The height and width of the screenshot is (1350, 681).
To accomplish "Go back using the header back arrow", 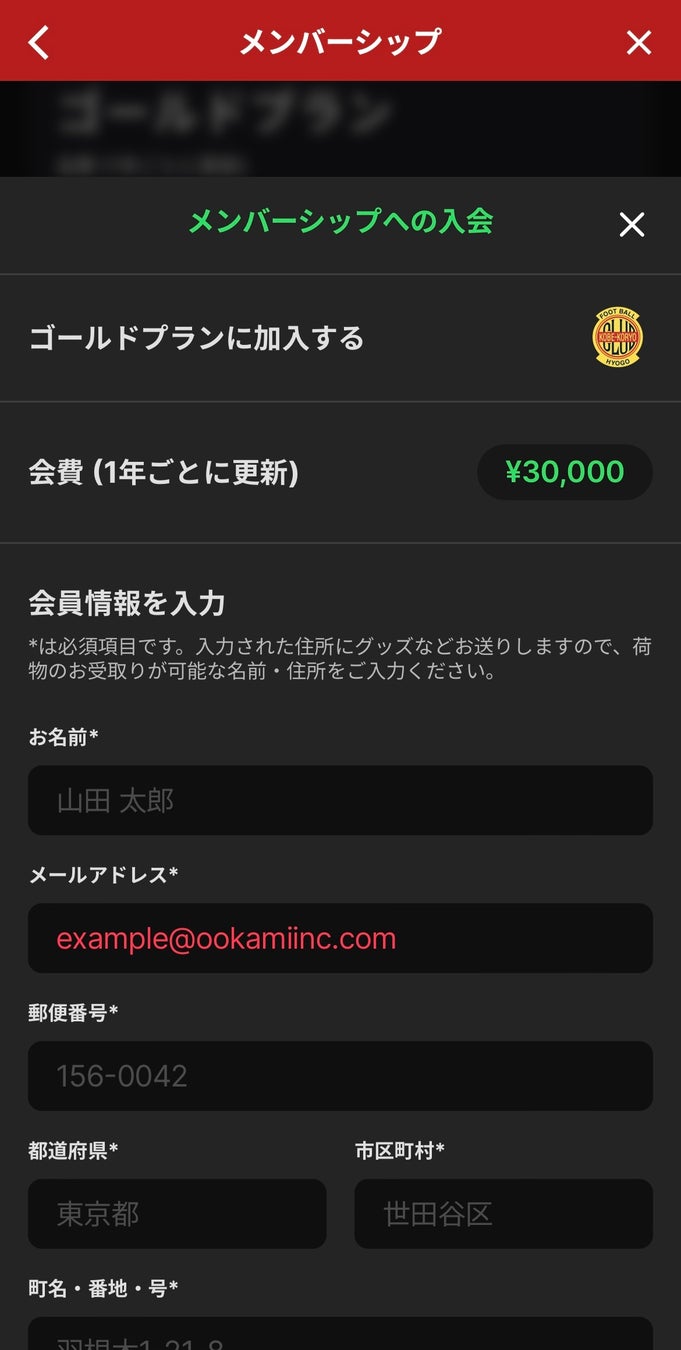I will click(39, 42).
